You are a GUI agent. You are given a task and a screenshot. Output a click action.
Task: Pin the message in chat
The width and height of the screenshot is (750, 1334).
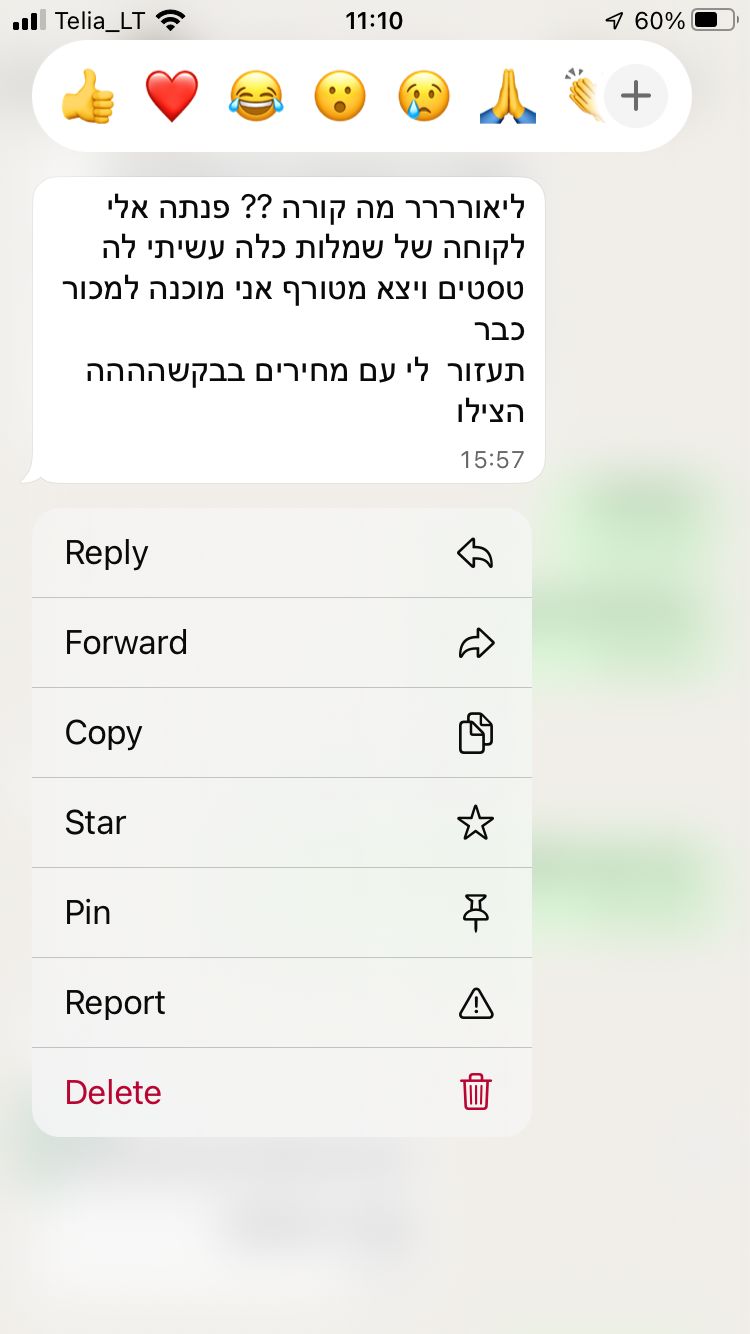point(282,913)
